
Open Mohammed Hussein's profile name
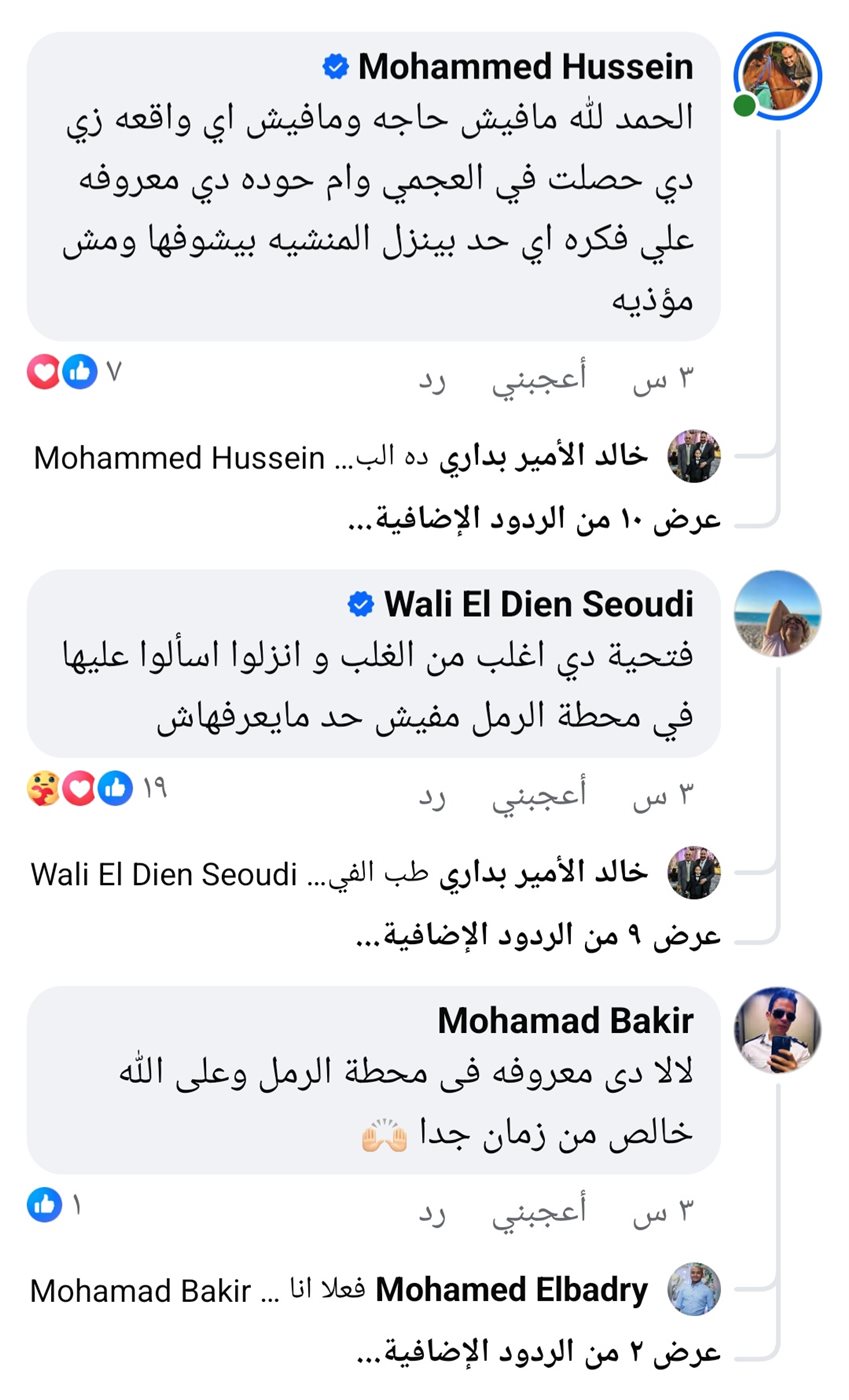pos(525,67)
